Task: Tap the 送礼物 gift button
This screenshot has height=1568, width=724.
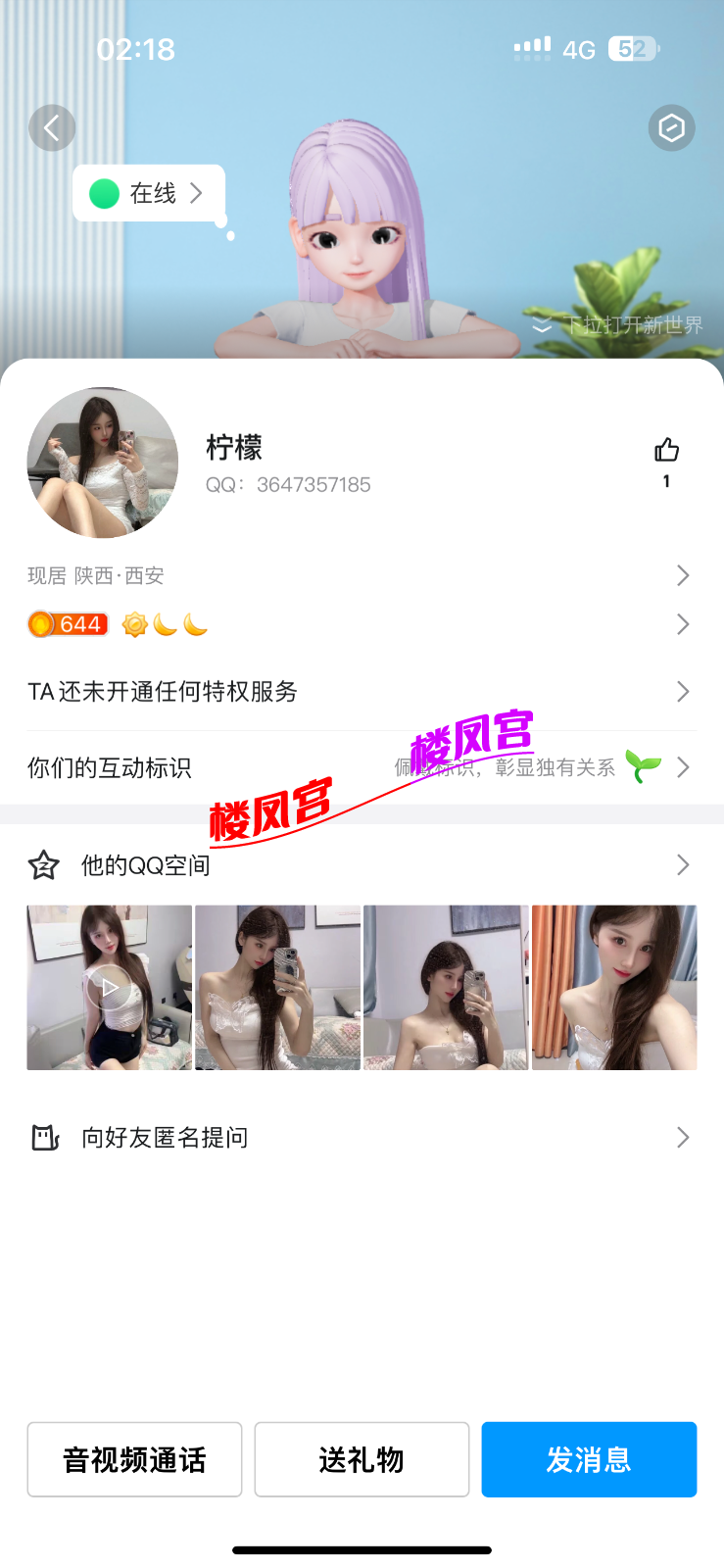Action: (x=362, y=1459)
